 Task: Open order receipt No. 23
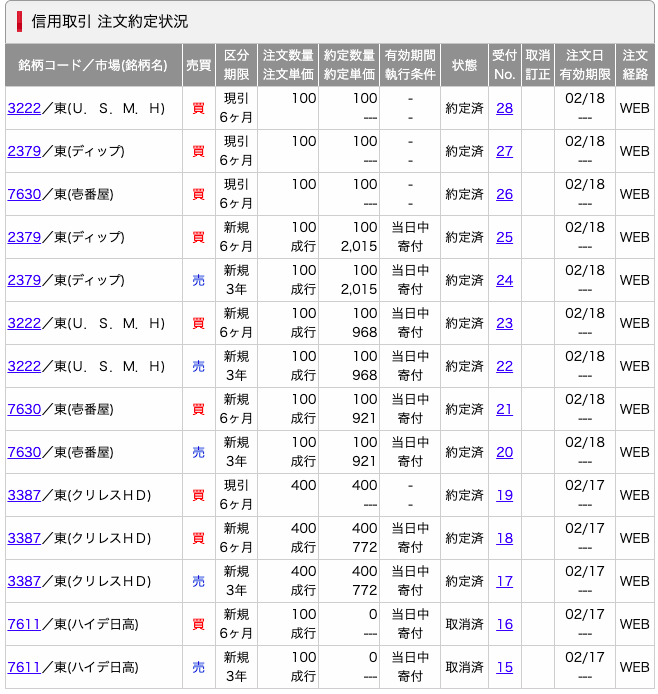[x=504, y=323]
